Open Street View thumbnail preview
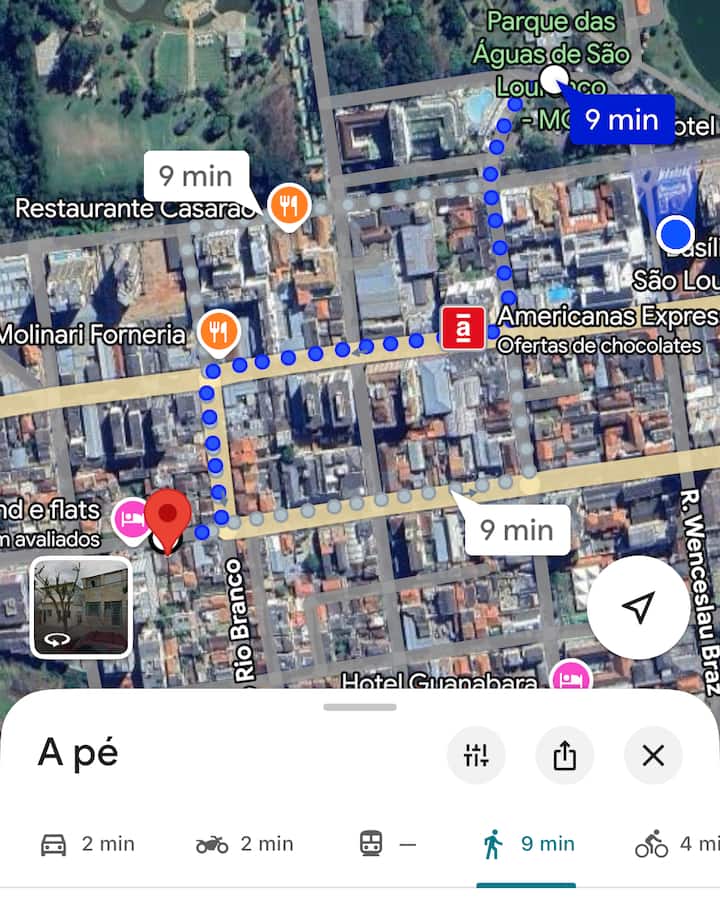 coord(81,607)
